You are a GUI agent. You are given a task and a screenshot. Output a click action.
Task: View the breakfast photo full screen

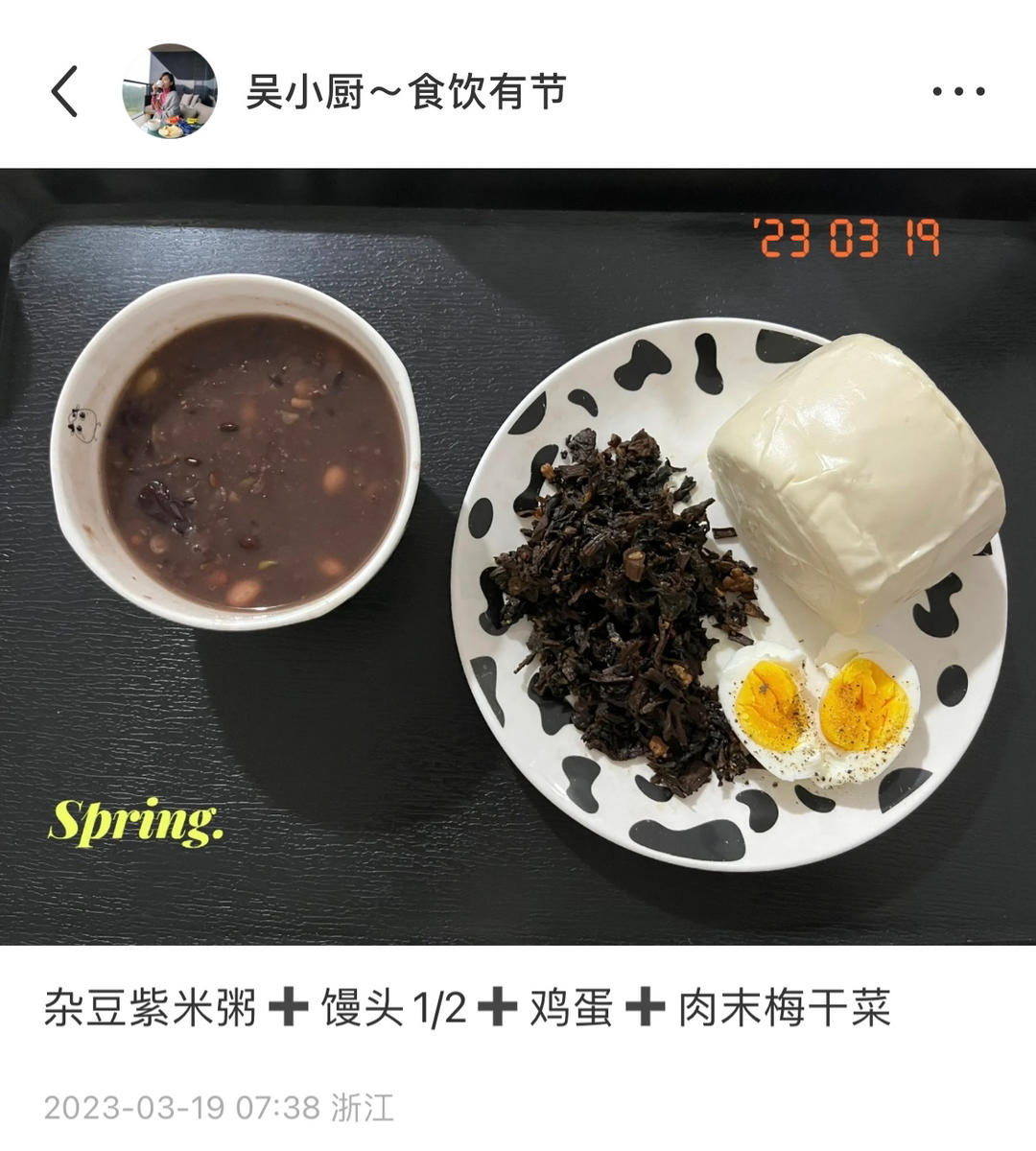pyautogui.click(x=518, y=556)
